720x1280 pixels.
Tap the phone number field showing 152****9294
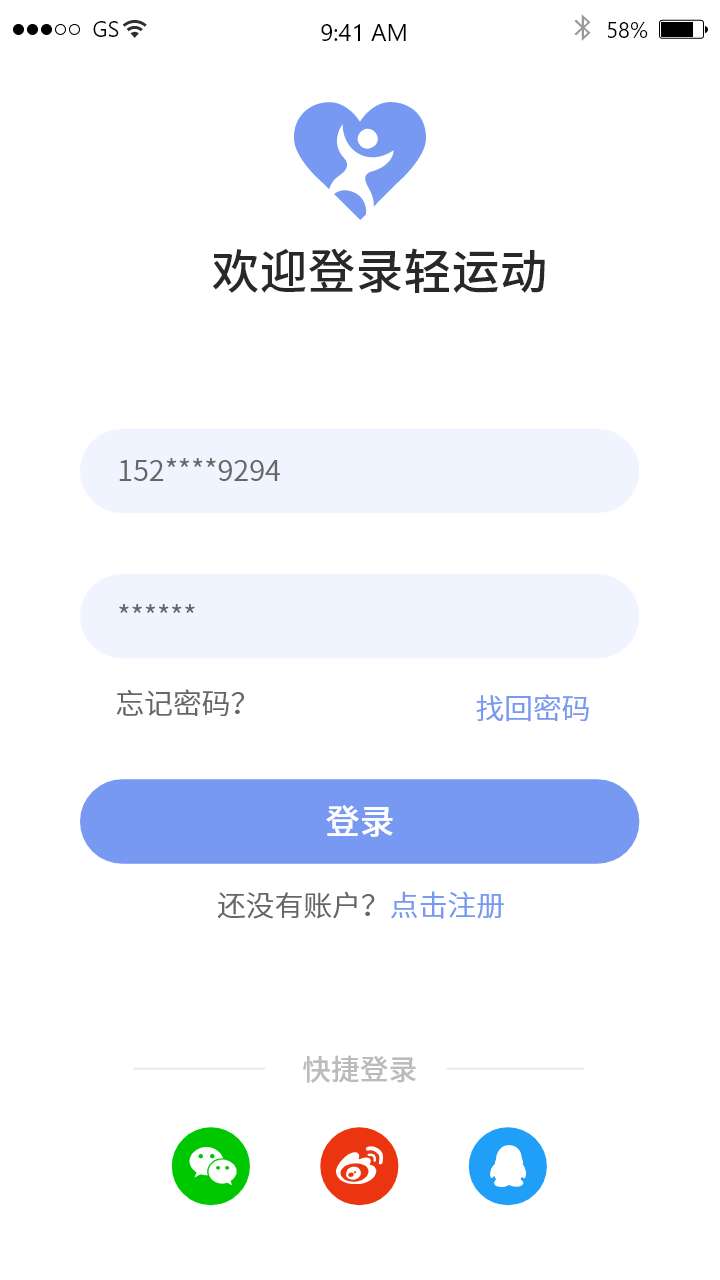359,471
